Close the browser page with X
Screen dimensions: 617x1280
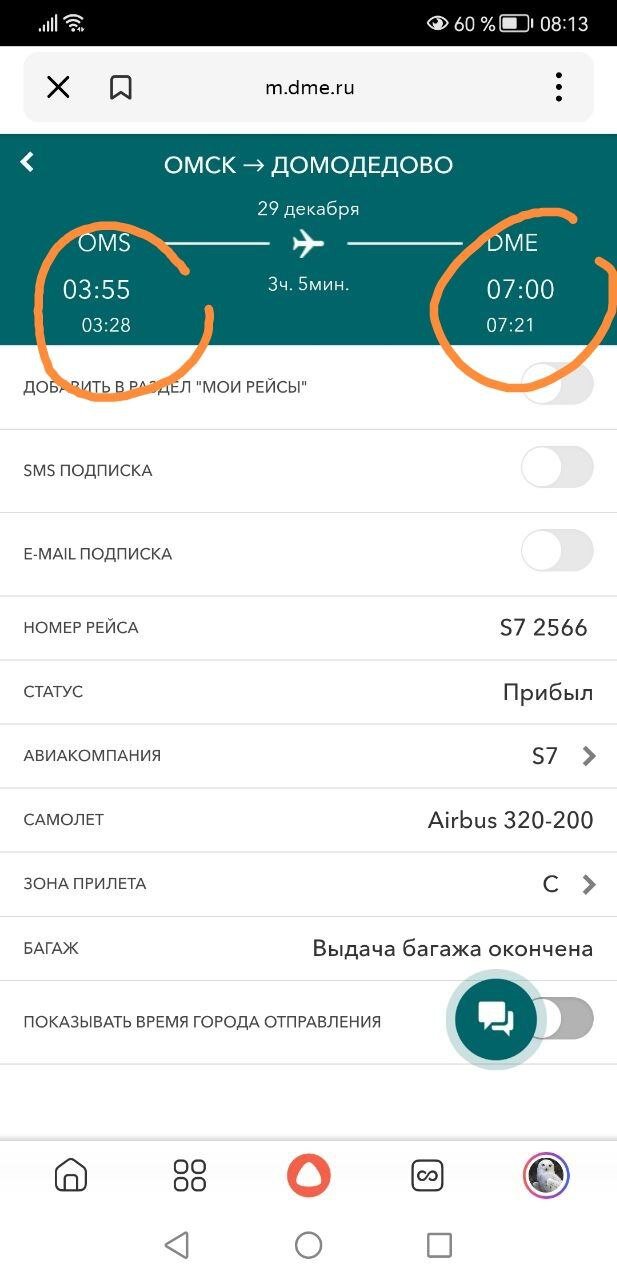[58, 87]
